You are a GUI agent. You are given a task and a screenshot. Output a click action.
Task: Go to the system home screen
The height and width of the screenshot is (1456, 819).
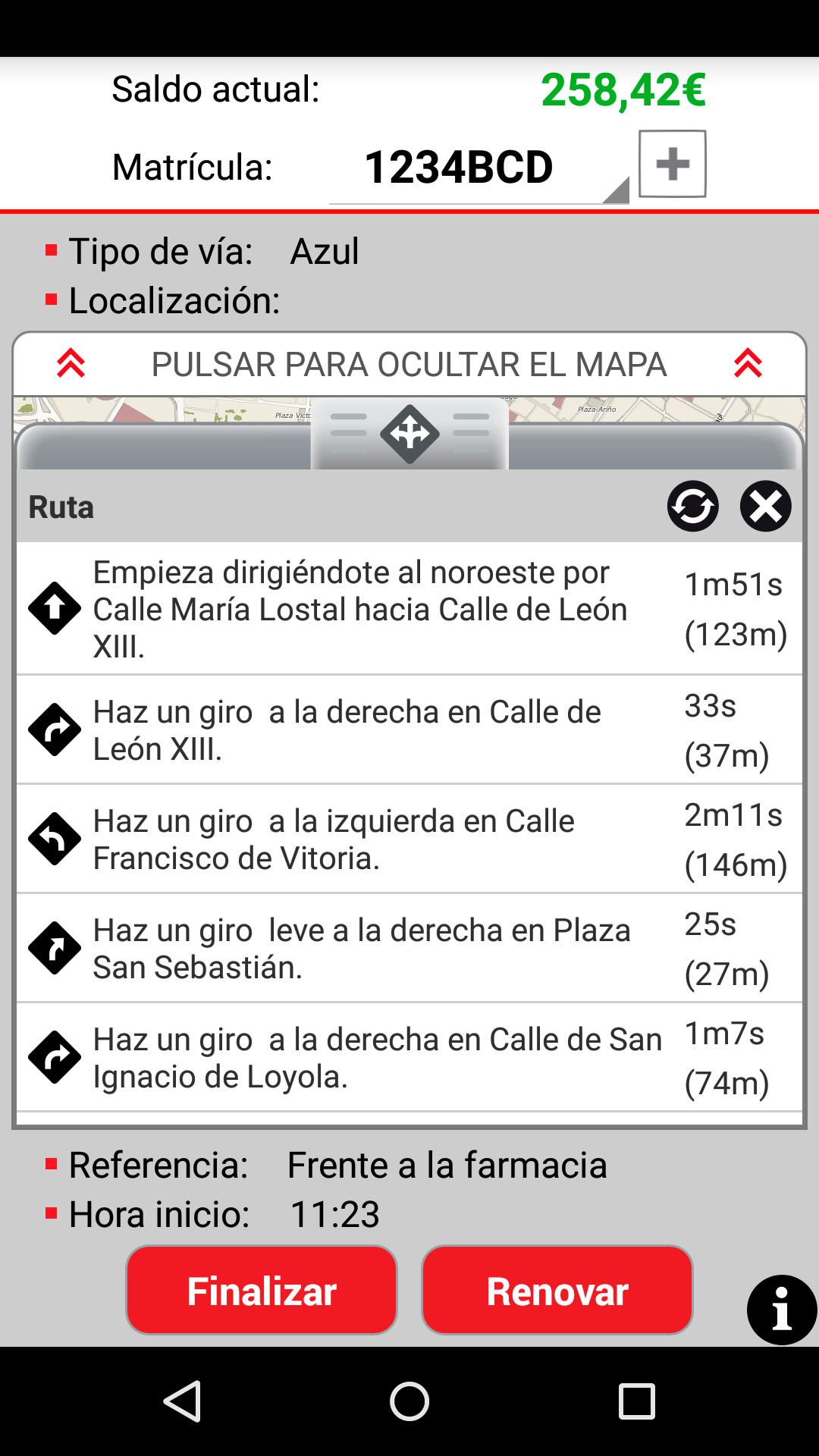point(409,1401)
